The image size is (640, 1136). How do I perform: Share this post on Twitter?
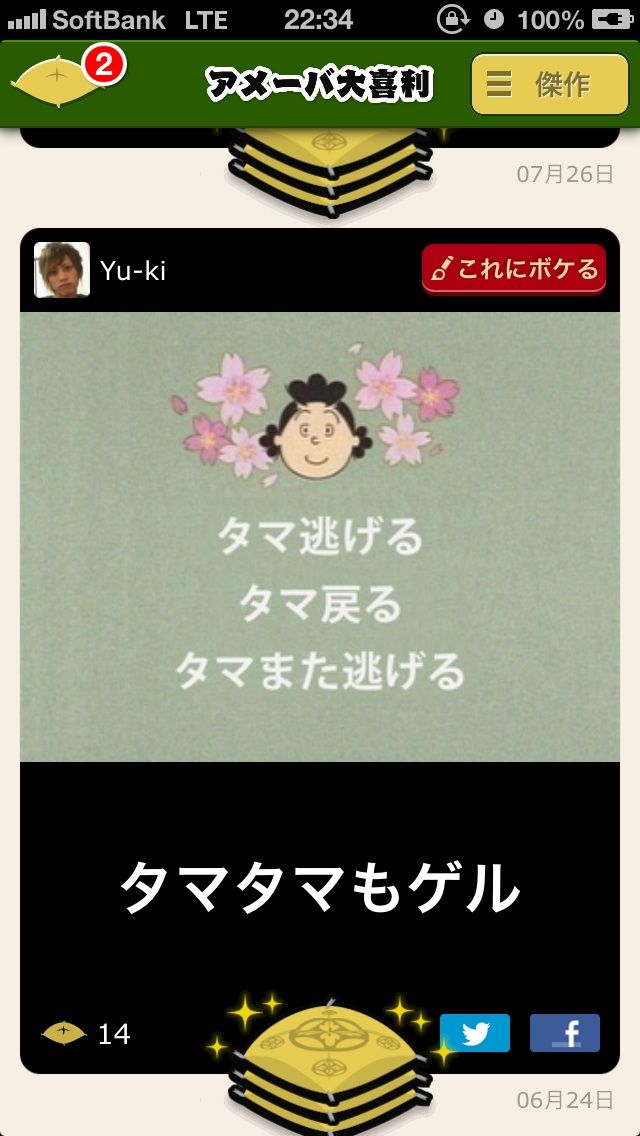[475, 1032]
